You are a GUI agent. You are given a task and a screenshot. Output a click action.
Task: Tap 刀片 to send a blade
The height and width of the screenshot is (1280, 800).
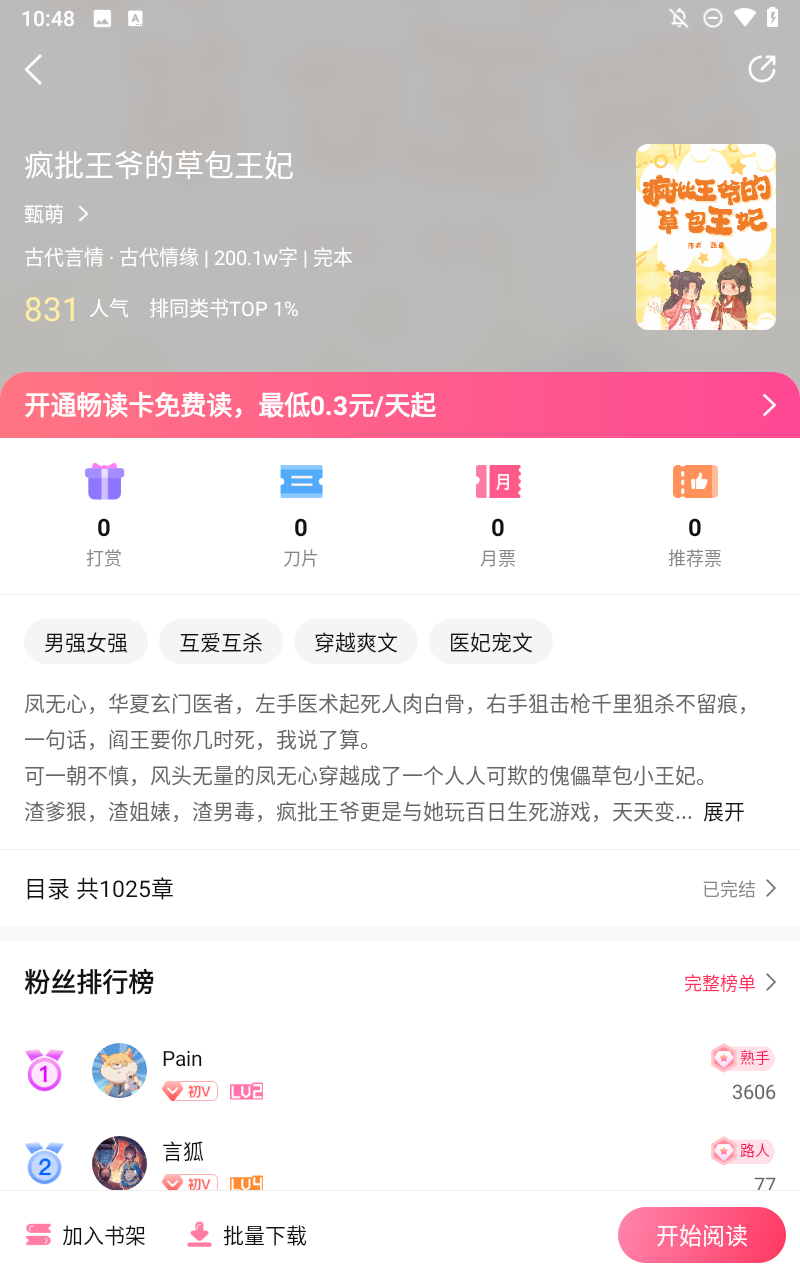click(301, 483)
